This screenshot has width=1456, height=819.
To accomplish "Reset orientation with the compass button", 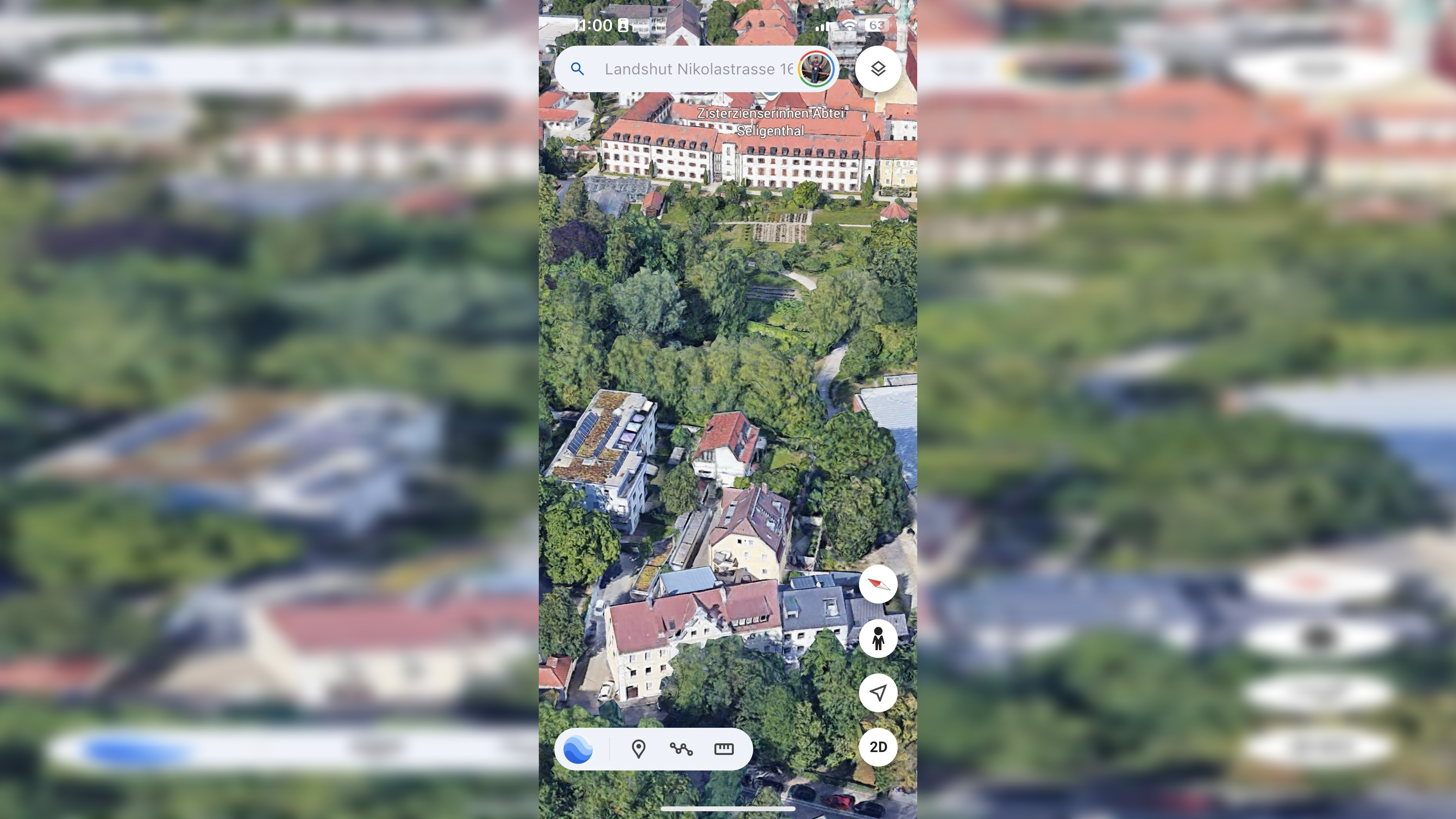I will [878, 584].
